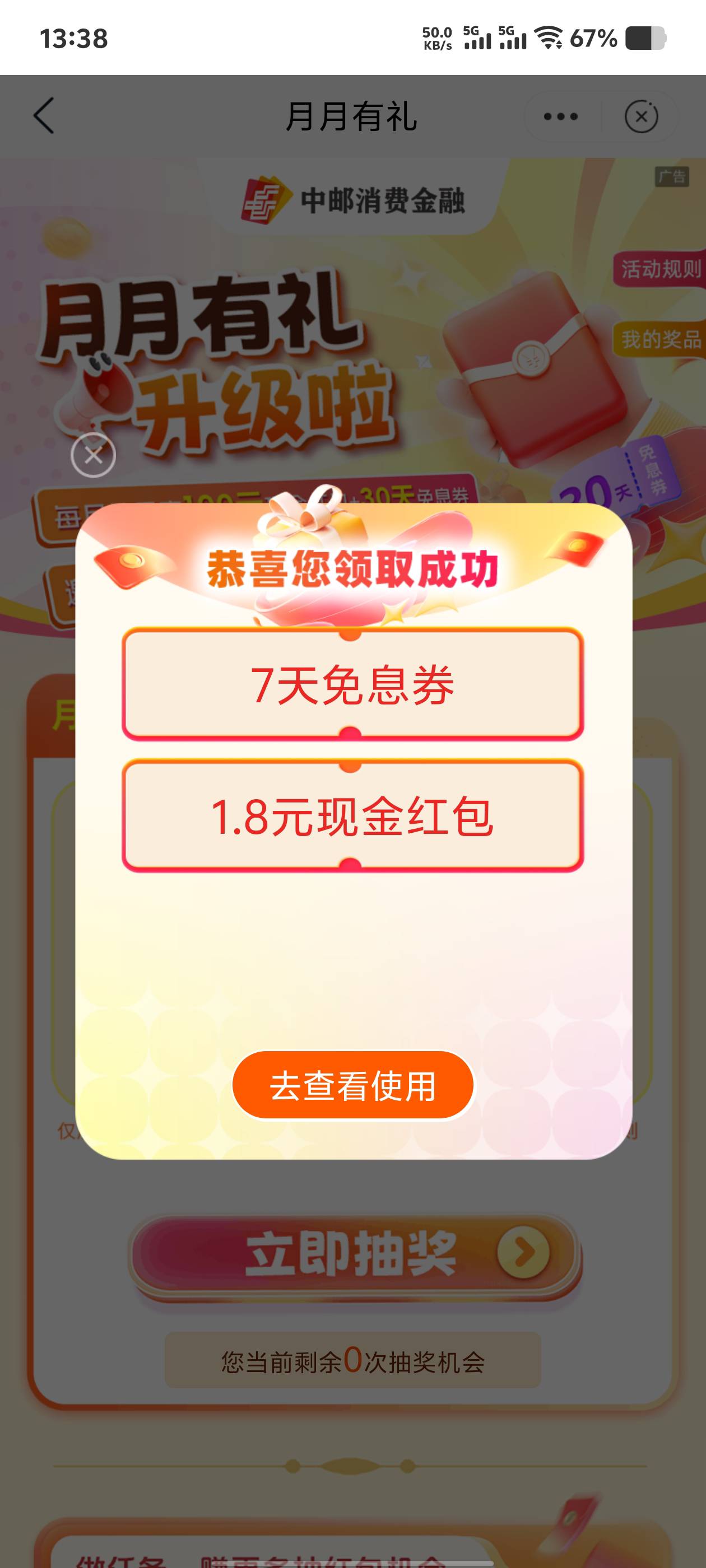Open 活动规则
Image resolution: width=706 pixels, height=1568 pixels.
[660, 268]
